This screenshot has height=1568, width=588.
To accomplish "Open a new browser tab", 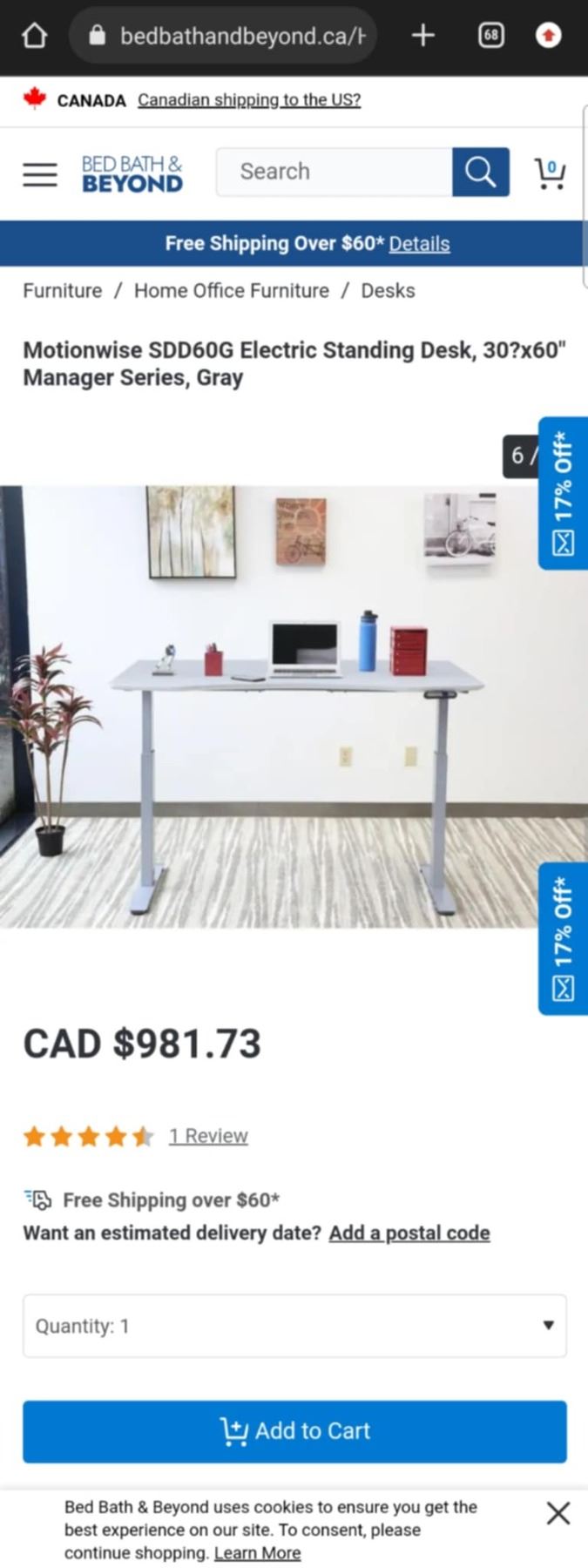I will [422, 36].
